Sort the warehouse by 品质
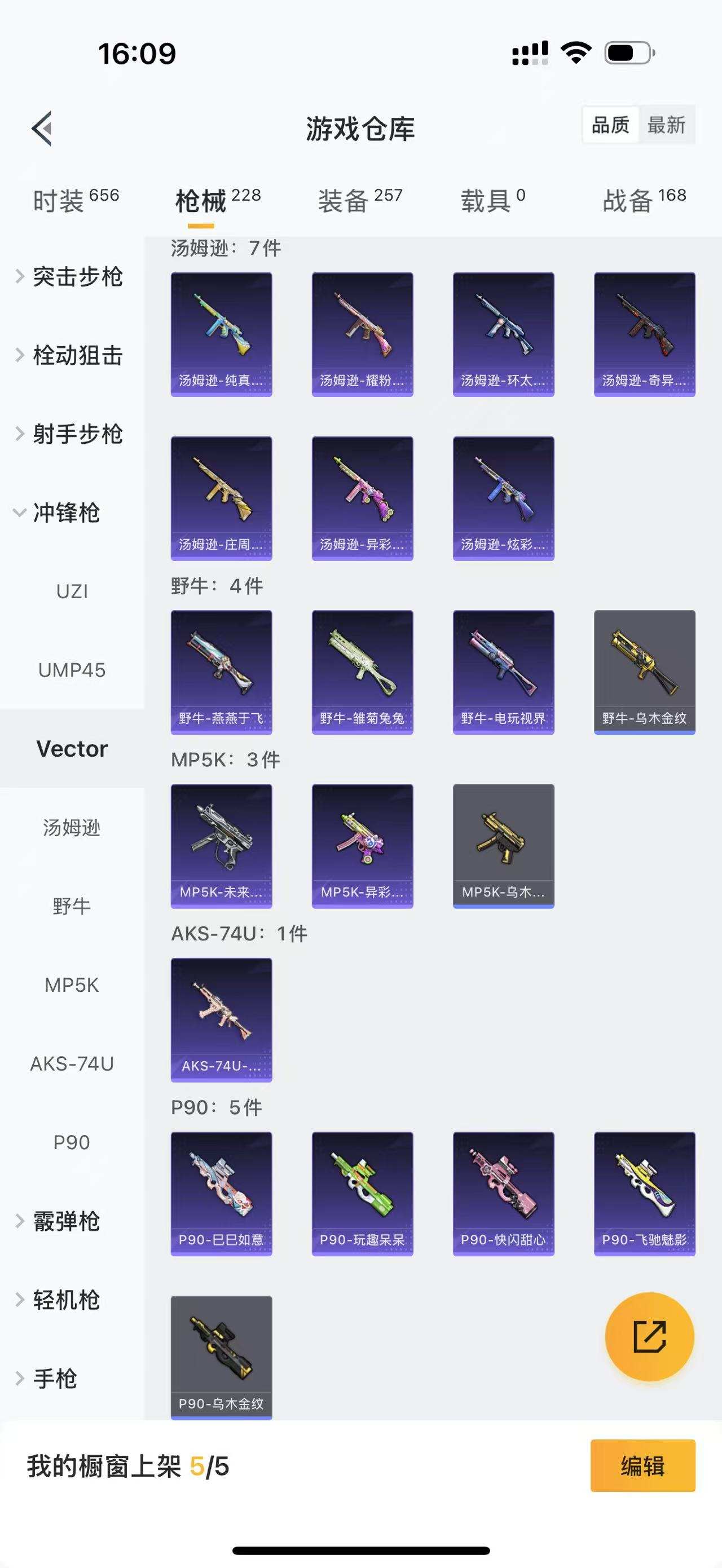This screenshot has height=1568, width=722. pyautogui.click(x=610, y=125)
